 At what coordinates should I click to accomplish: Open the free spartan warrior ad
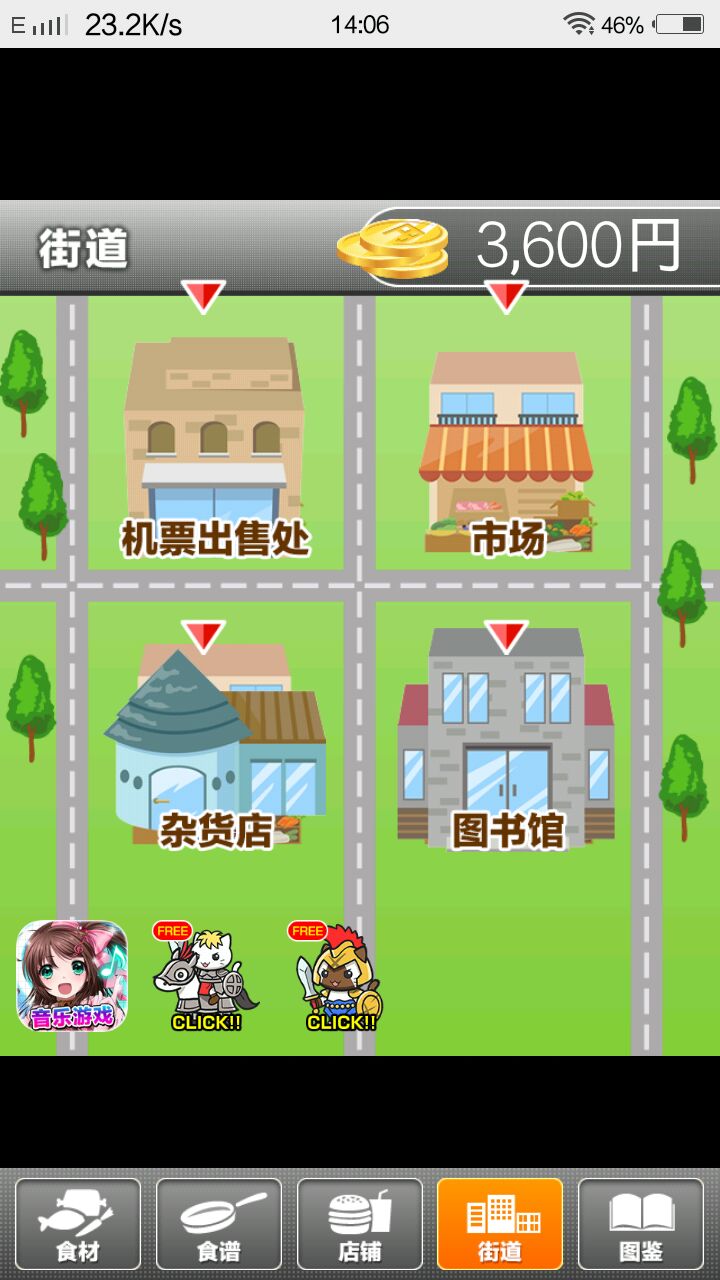[340, 977]
